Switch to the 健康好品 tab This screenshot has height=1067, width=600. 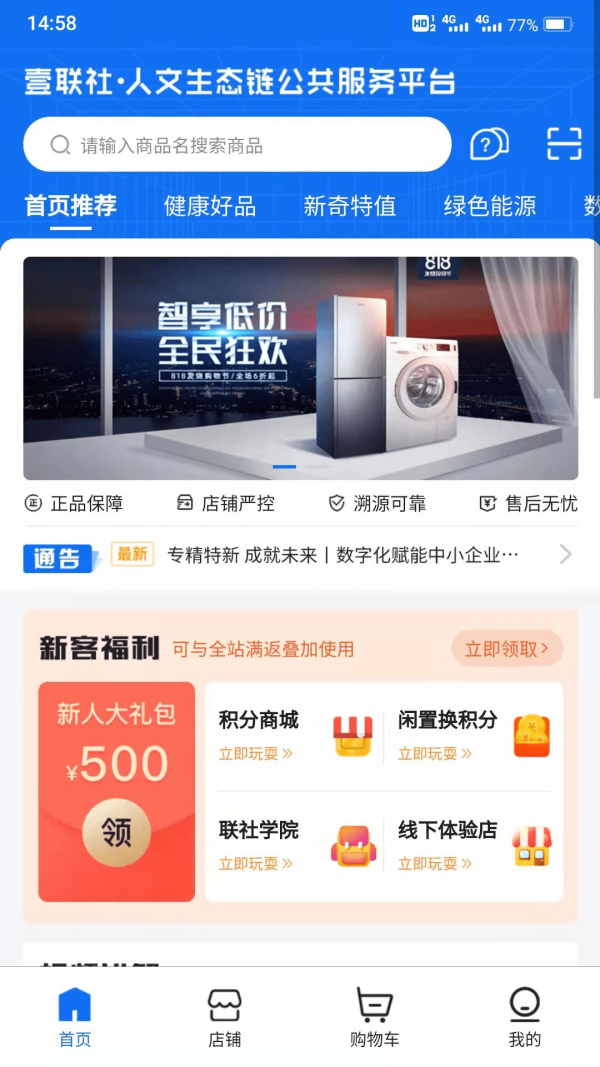pyautogui.click(x=210, y=206)
